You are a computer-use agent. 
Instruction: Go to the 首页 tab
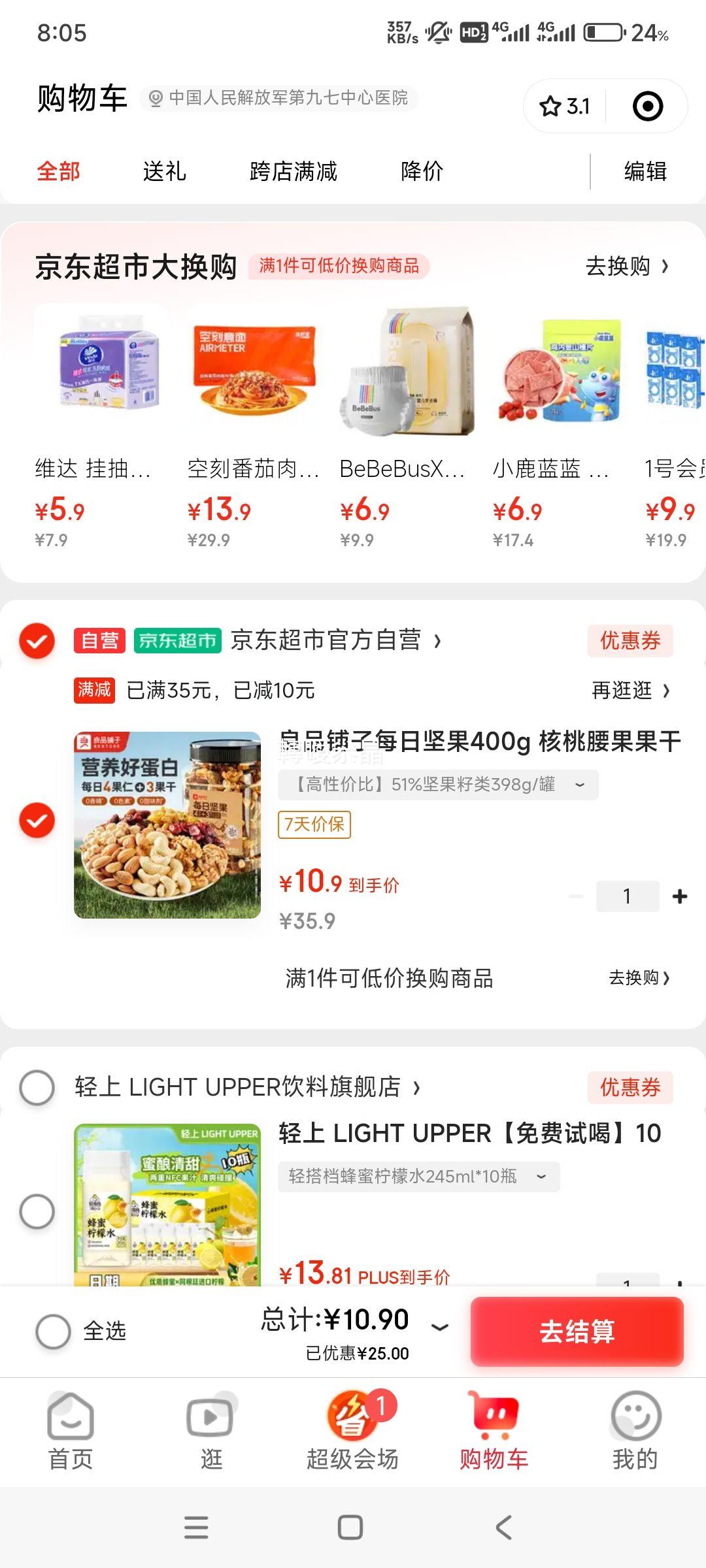tap(71, 1431)
